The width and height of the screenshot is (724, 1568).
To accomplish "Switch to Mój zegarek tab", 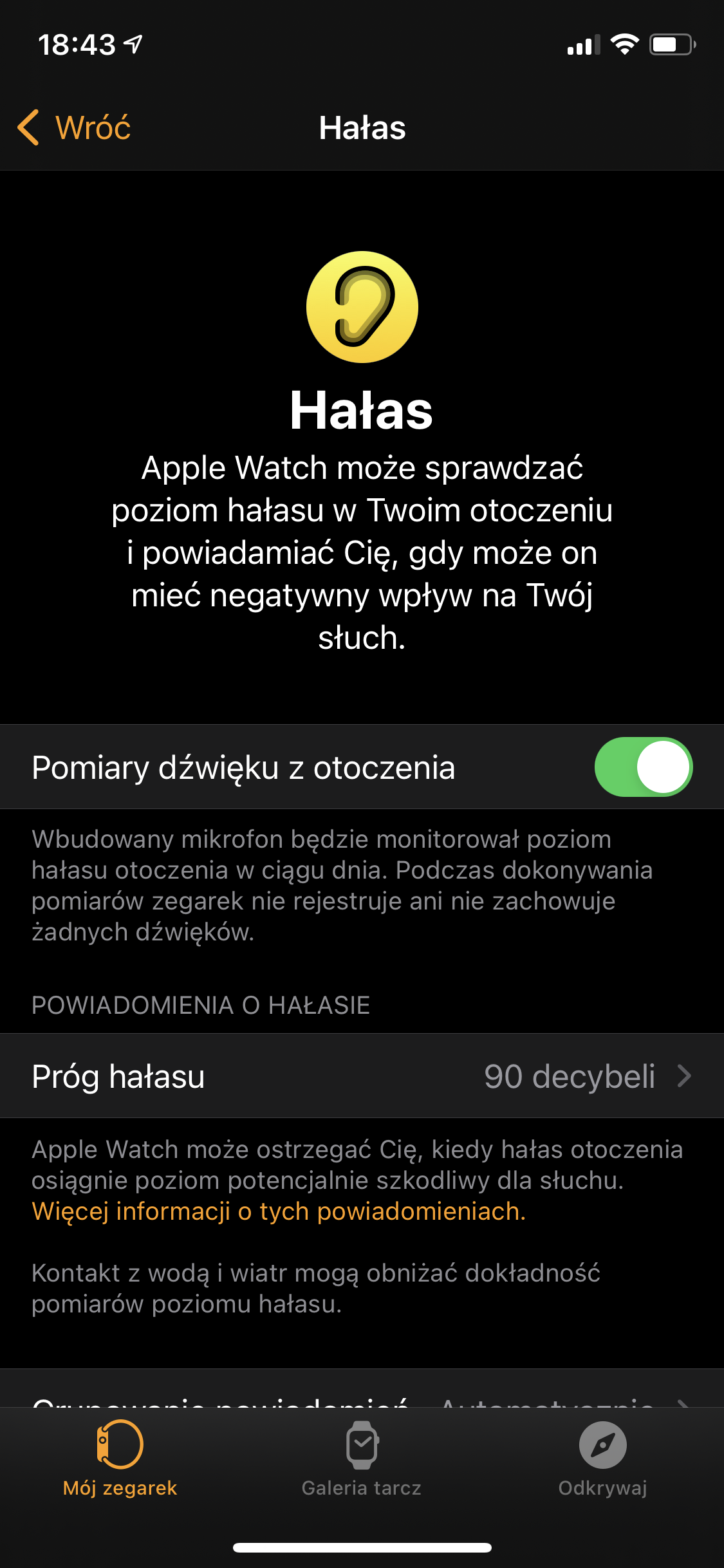I will [120, 1459].
